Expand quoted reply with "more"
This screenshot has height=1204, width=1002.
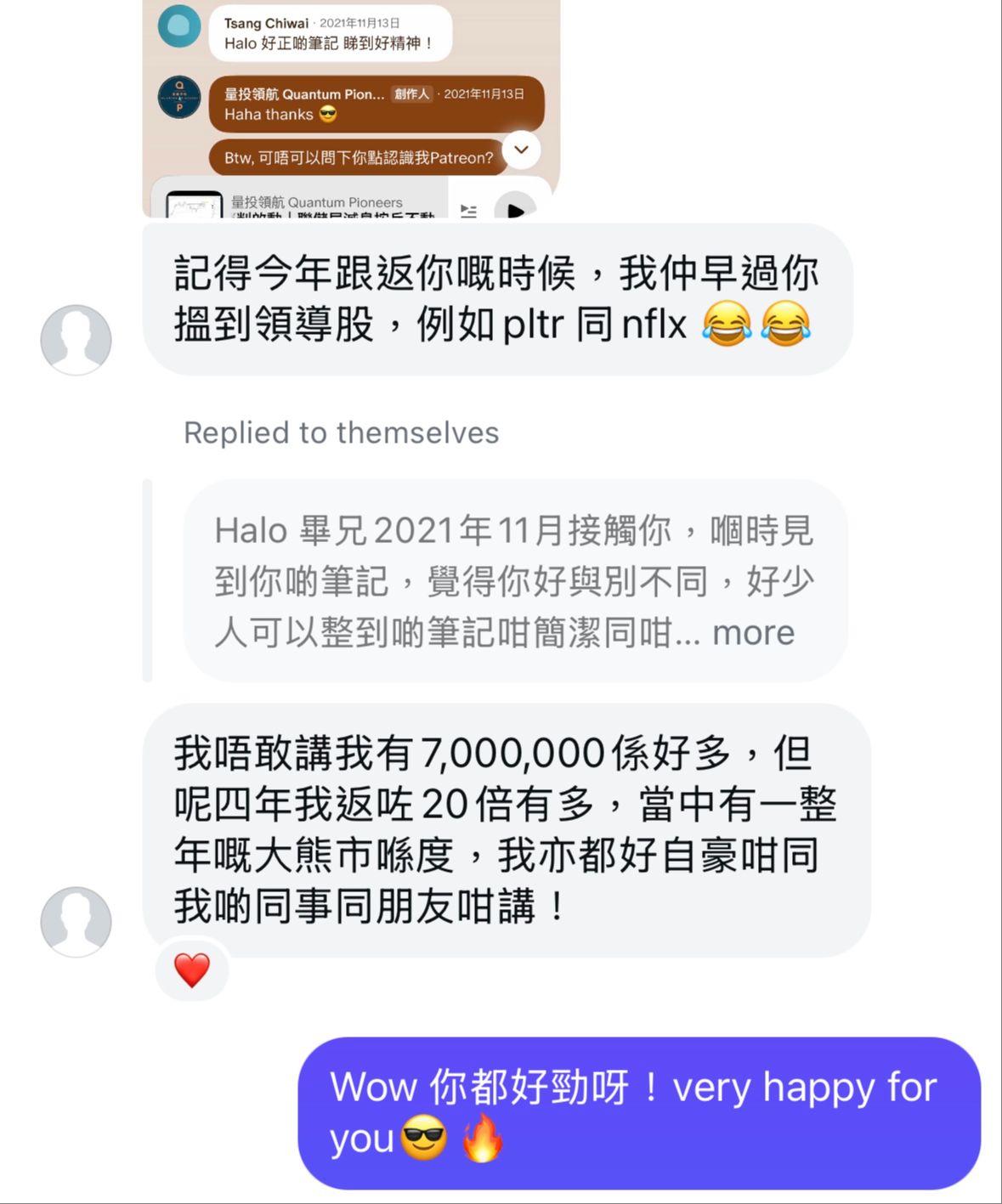pyautogui.click(x=753, y=633)
